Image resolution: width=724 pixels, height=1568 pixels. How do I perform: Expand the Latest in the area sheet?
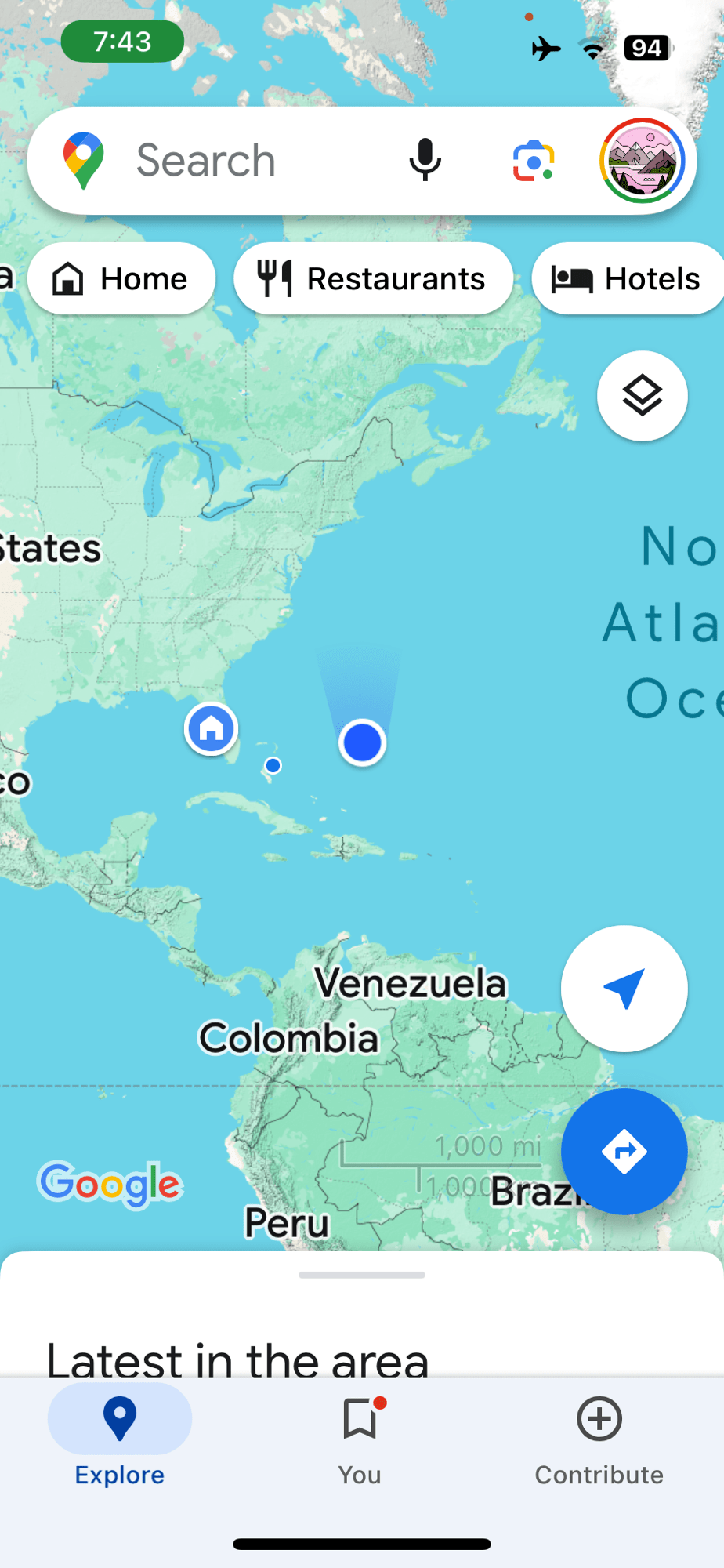pos(361,1275)
